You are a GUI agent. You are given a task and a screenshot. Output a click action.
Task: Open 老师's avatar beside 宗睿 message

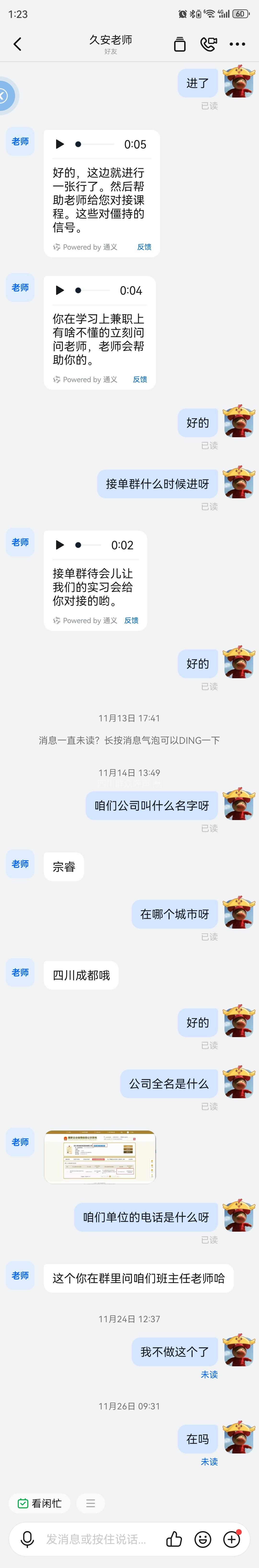point(20,864)
